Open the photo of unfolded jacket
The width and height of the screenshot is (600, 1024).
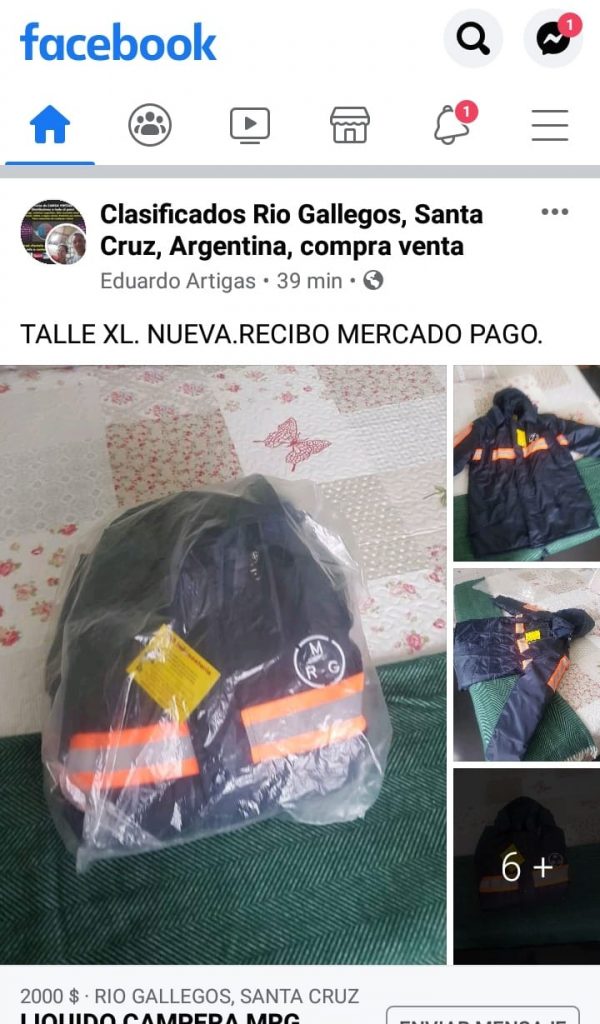[526, 463]
